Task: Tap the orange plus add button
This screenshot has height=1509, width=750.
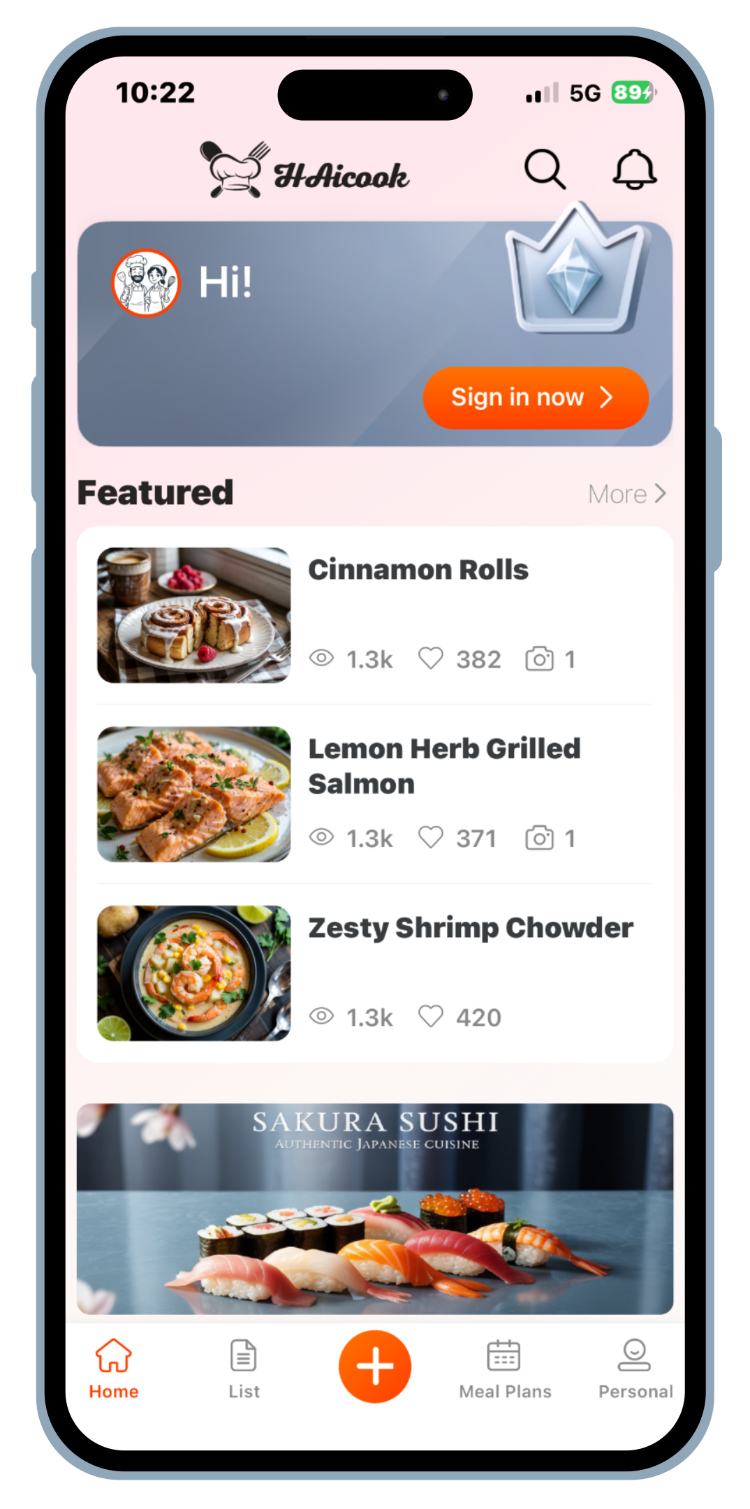Action: 375,1366
